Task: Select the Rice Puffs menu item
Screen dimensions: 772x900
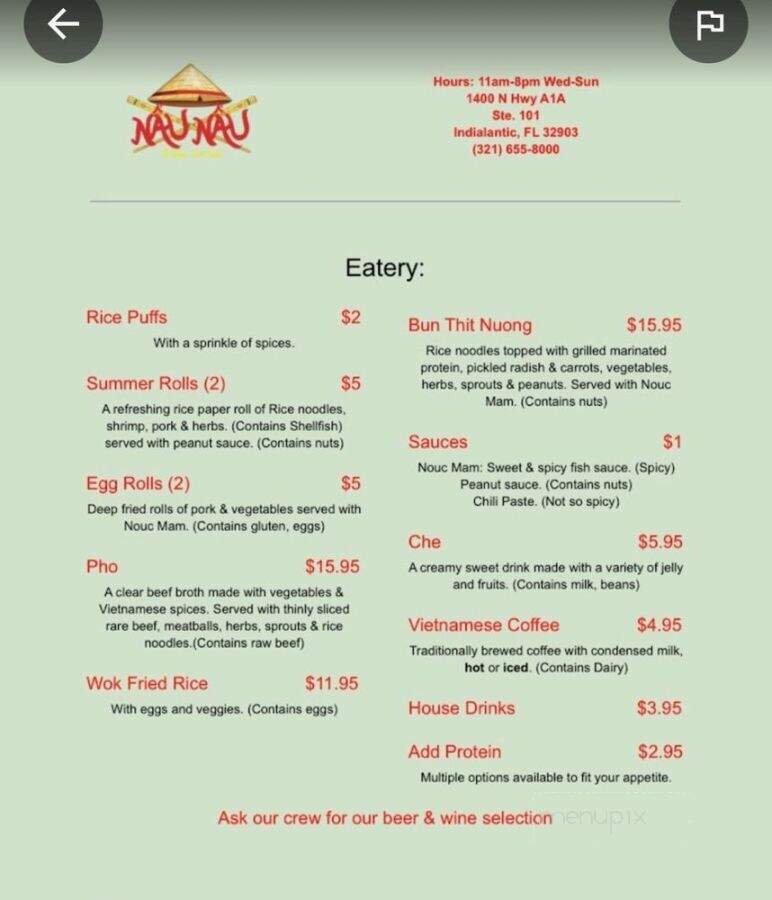Action: (x=126, y=317)
